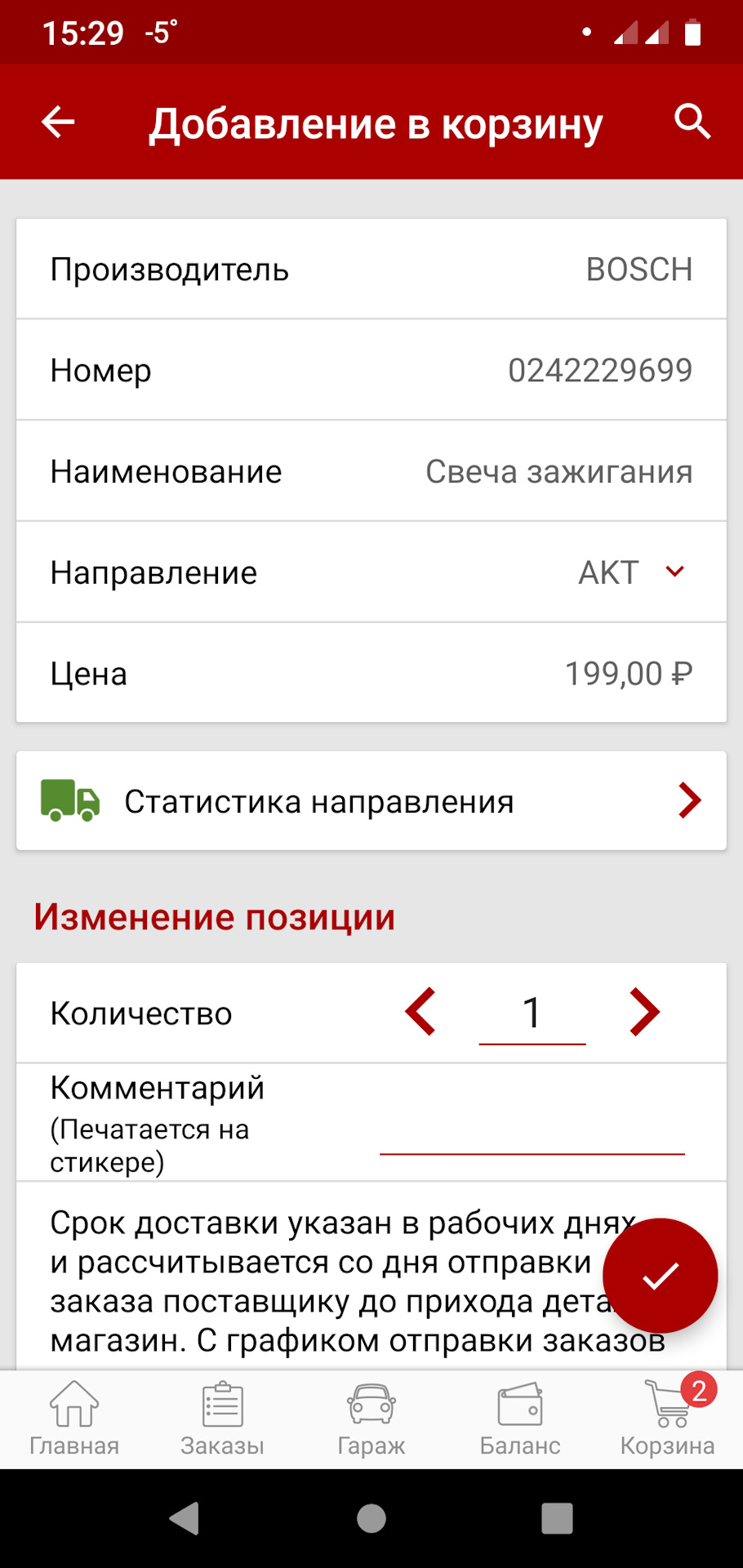Switch to the Главная tab
The height and width of the screenshot is (1568, 743).
point(74,1419)
